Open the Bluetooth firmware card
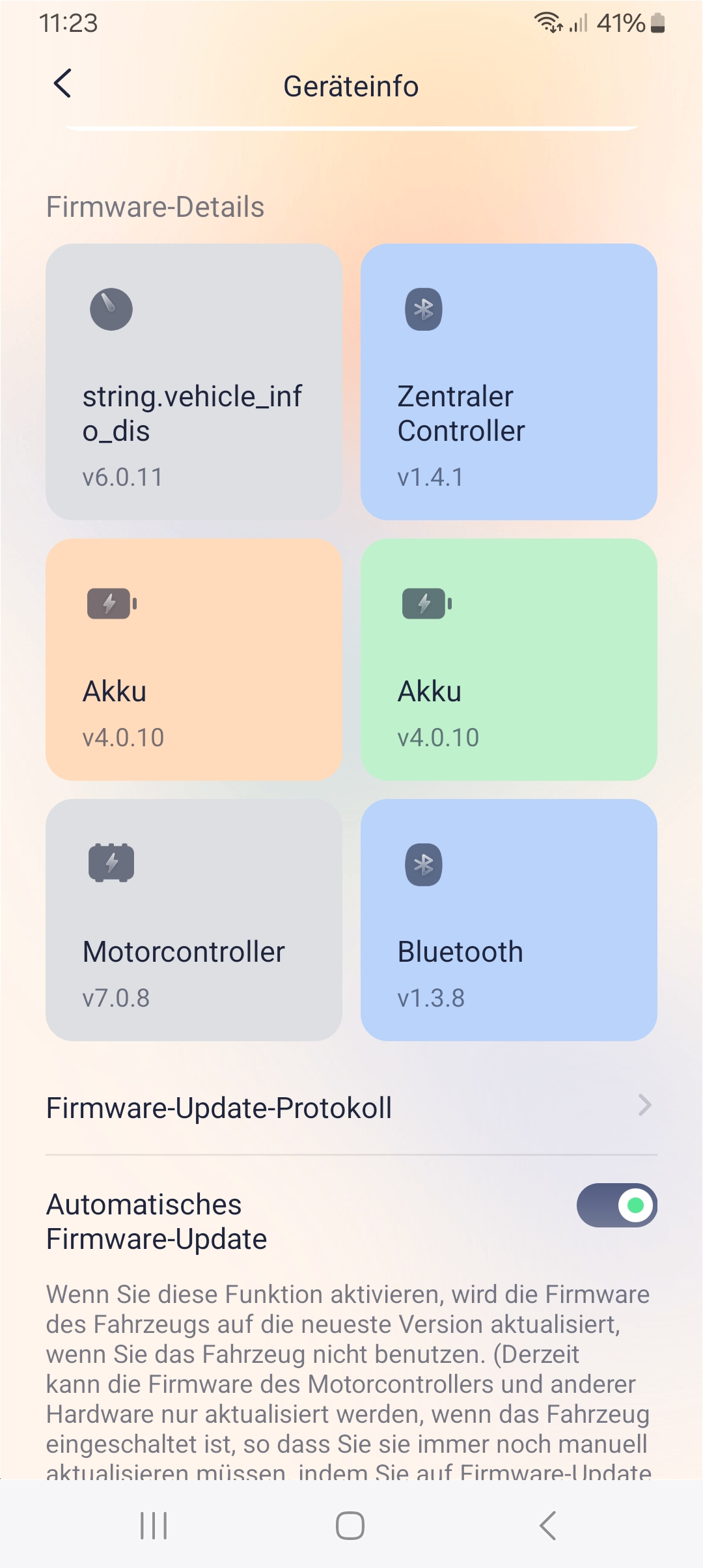This screenshot has height=1568, width=703. (508, 919)
